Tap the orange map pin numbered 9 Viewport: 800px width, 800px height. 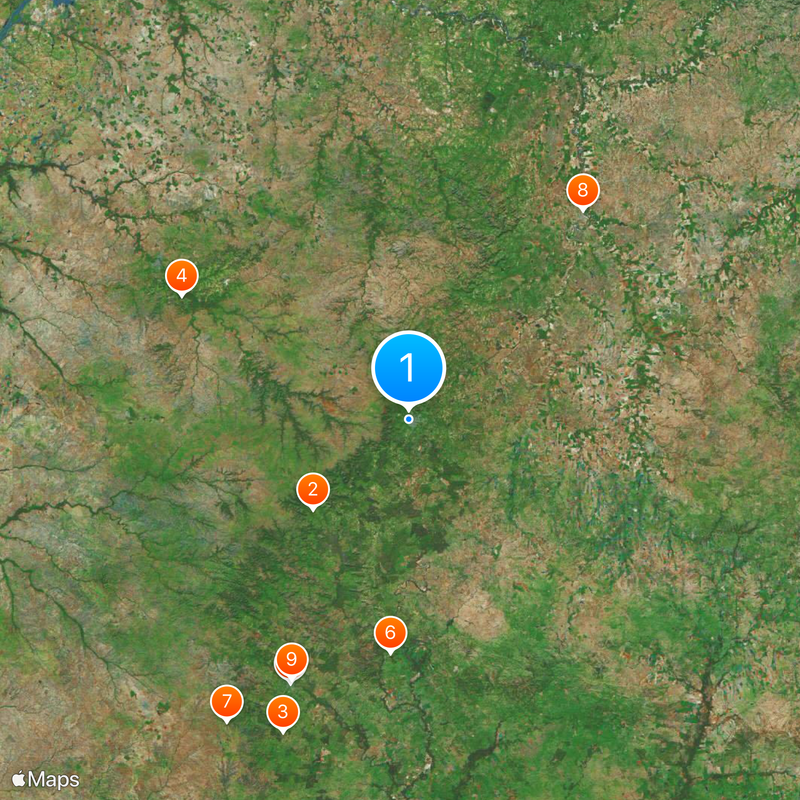coord(292,659)
